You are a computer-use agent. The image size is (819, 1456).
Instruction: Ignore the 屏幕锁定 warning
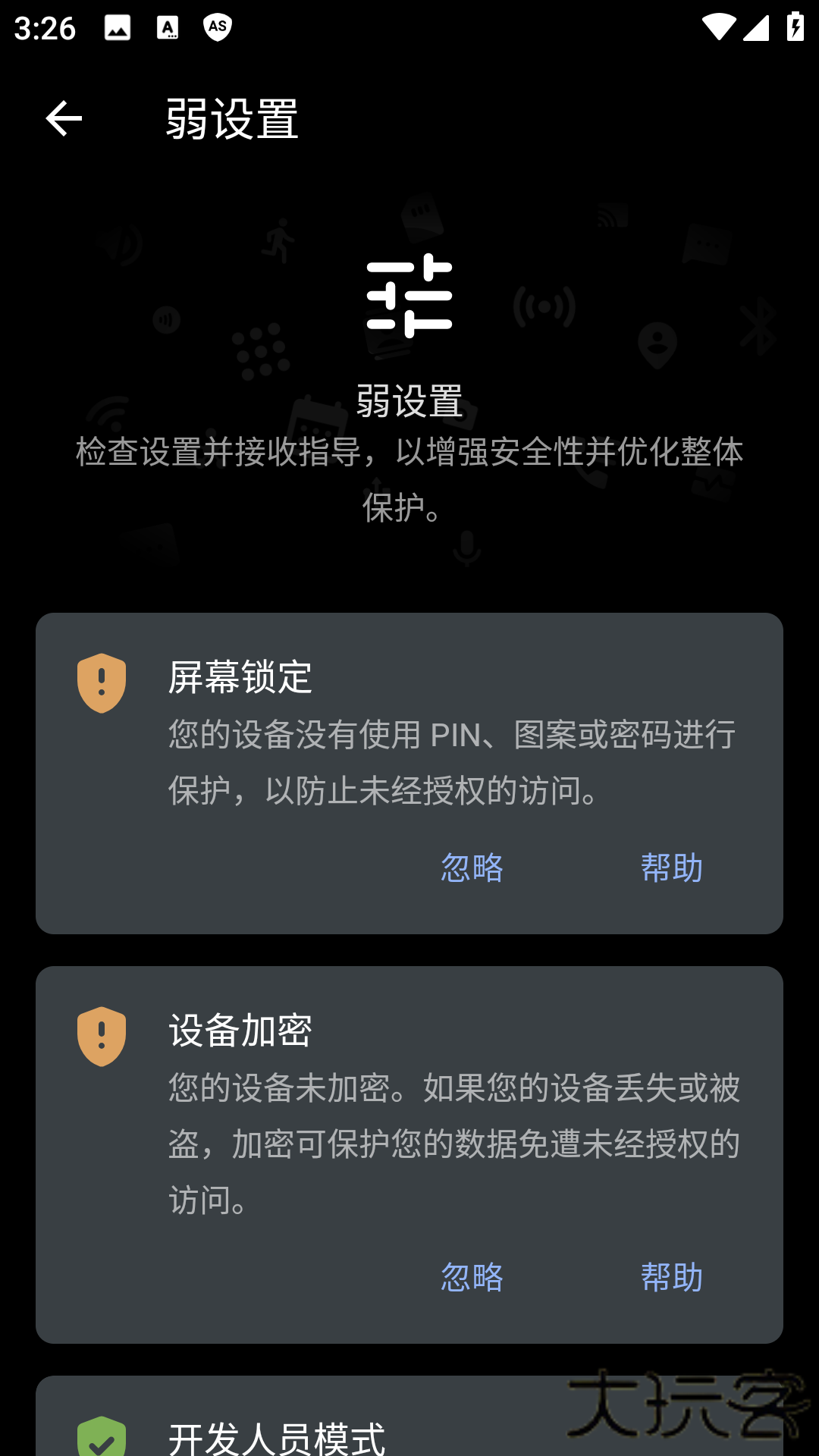[x=472, y=868]
